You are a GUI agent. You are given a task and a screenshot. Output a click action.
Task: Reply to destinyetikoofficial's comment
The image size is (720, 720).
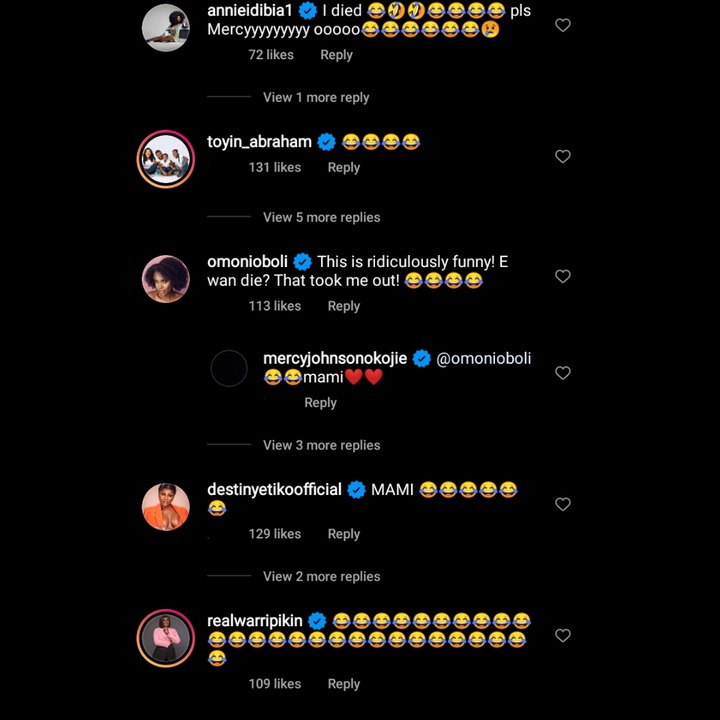pyautogui.click(x=343, y=534)
